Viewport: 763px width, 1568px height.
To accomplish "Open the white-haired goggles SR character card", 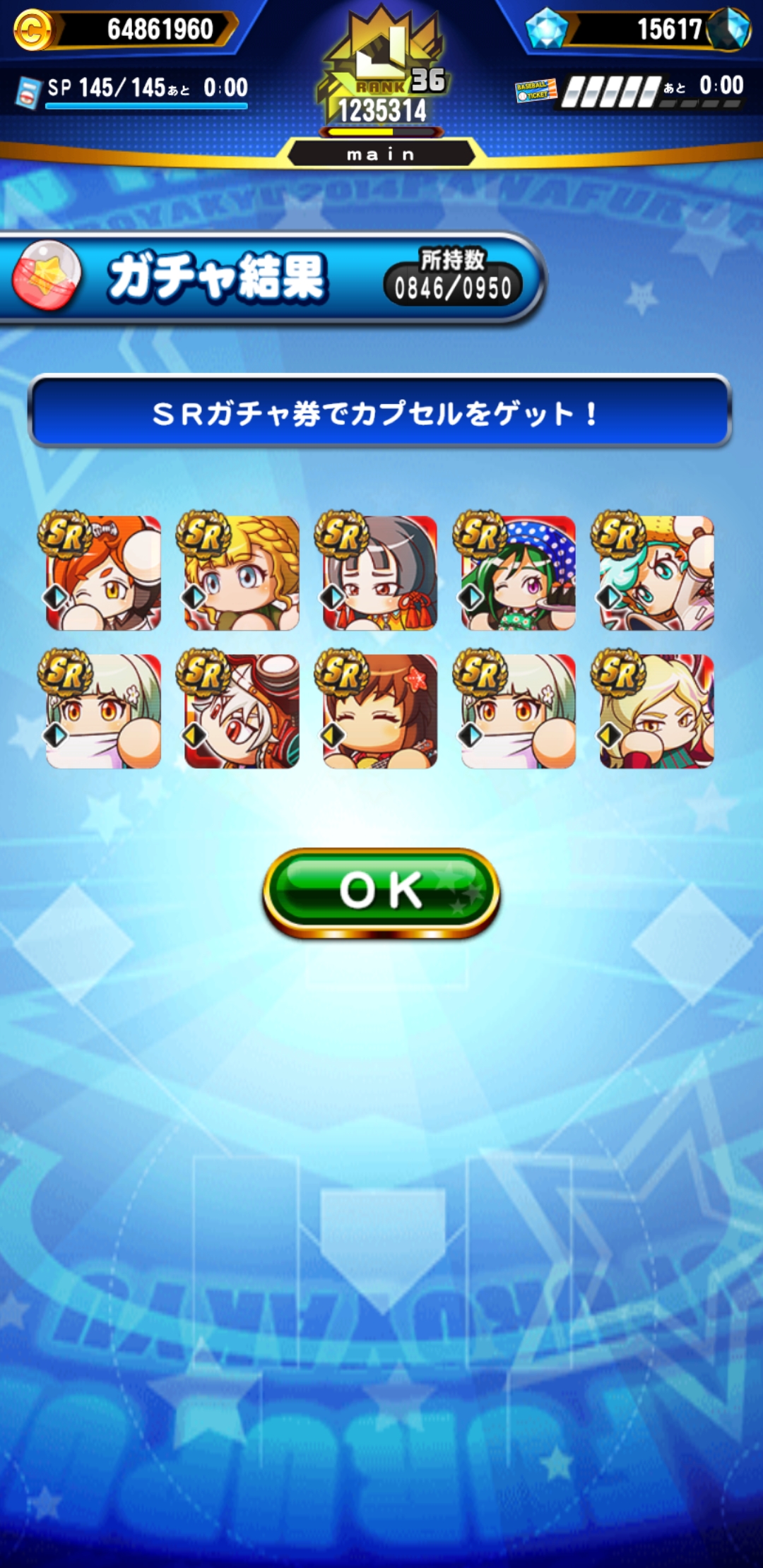I will (239, 710).
